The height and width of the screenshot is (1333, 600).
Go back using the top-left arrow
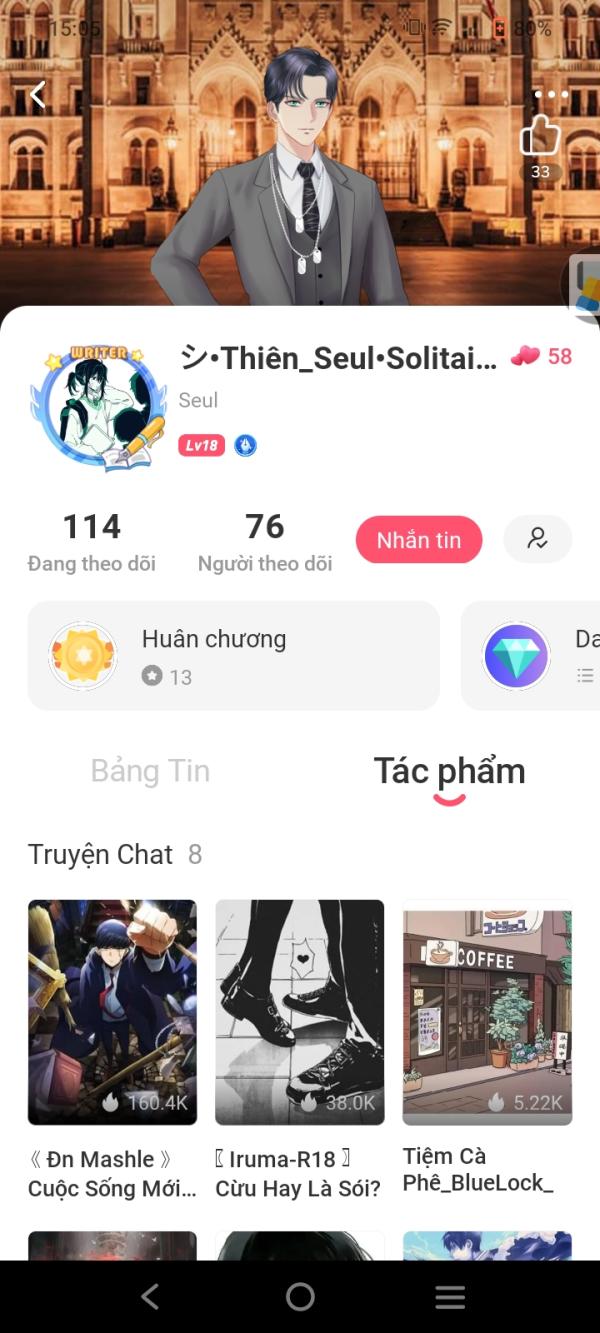[38, 95]
